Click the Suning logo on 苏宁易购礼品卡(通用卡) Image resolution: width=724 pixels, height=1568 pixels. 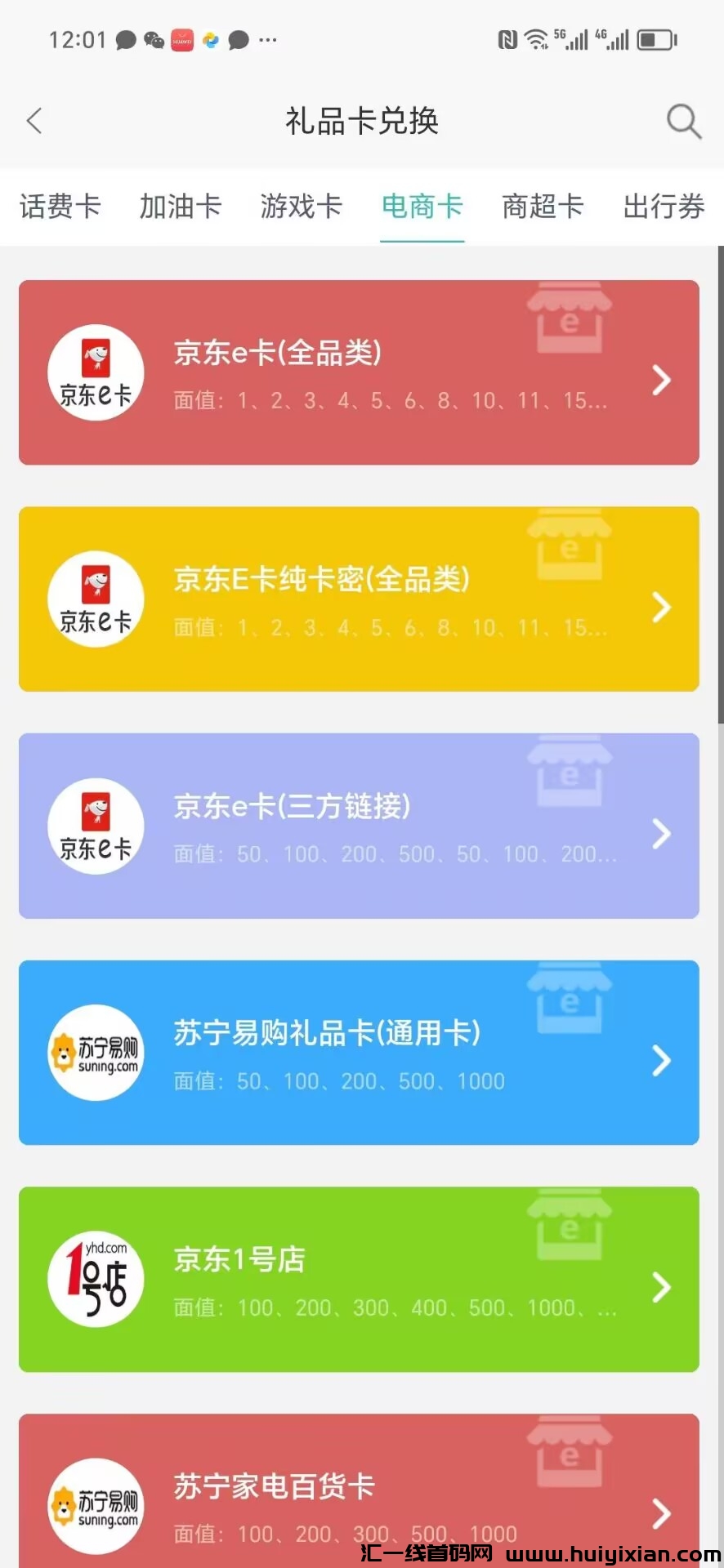(96, 1053)
